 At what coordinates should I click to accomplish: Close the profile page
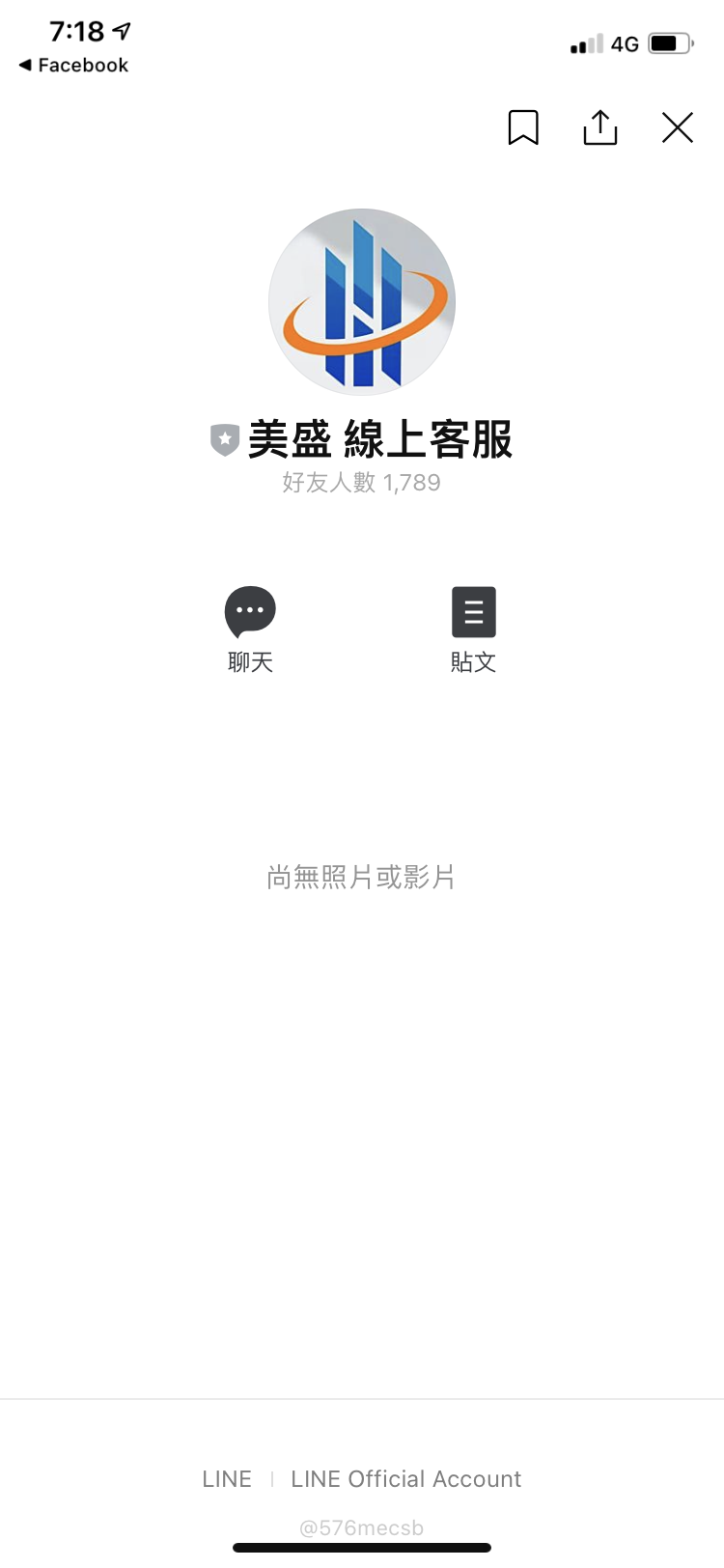click(x=678, y=127)
